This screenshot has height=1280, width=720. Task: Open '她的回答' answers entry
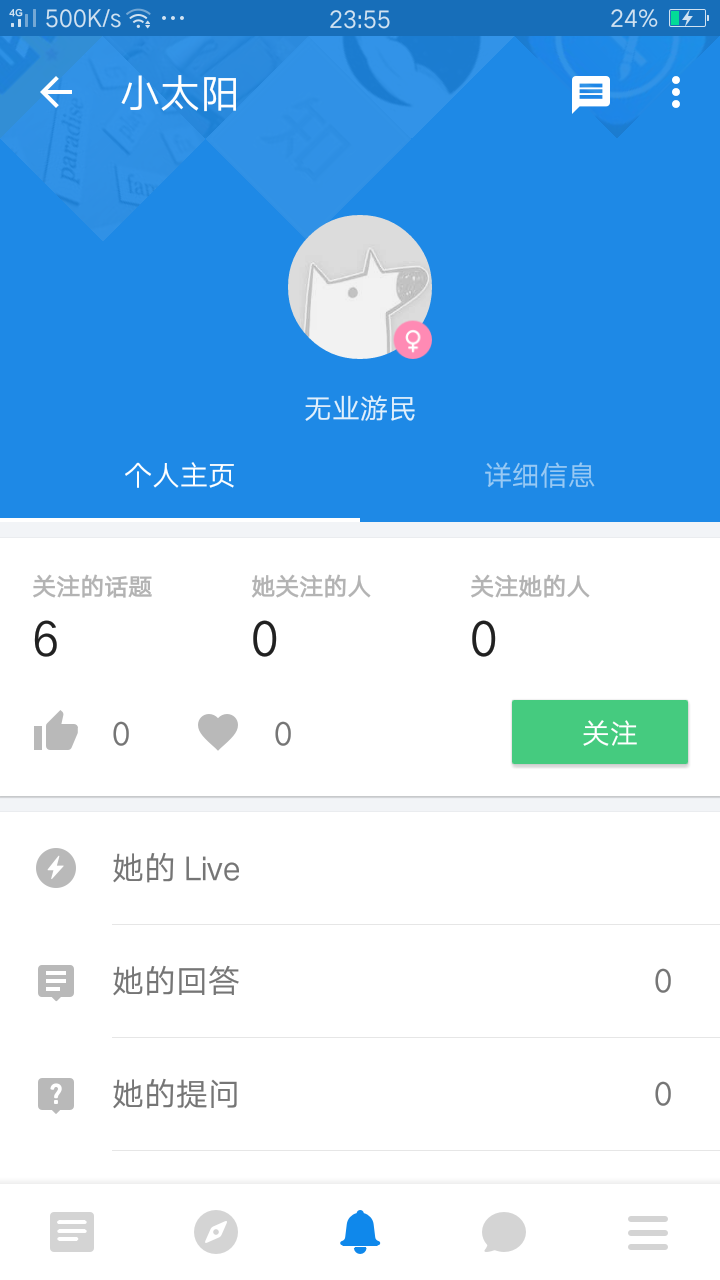(x=360, y=981)
